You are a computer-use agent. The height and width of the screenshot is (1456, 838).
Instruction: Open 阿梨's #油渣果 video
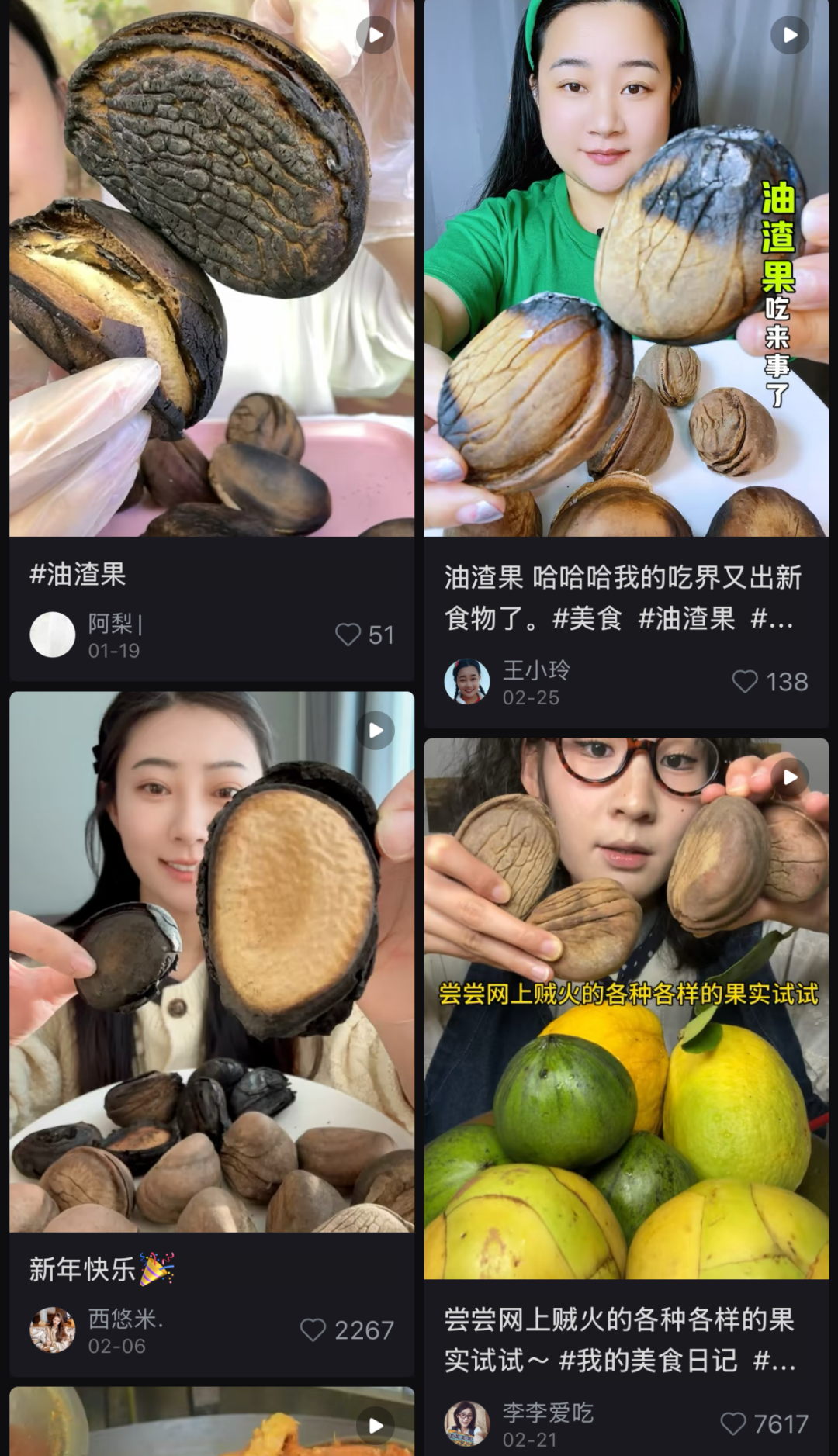(212, 268)
